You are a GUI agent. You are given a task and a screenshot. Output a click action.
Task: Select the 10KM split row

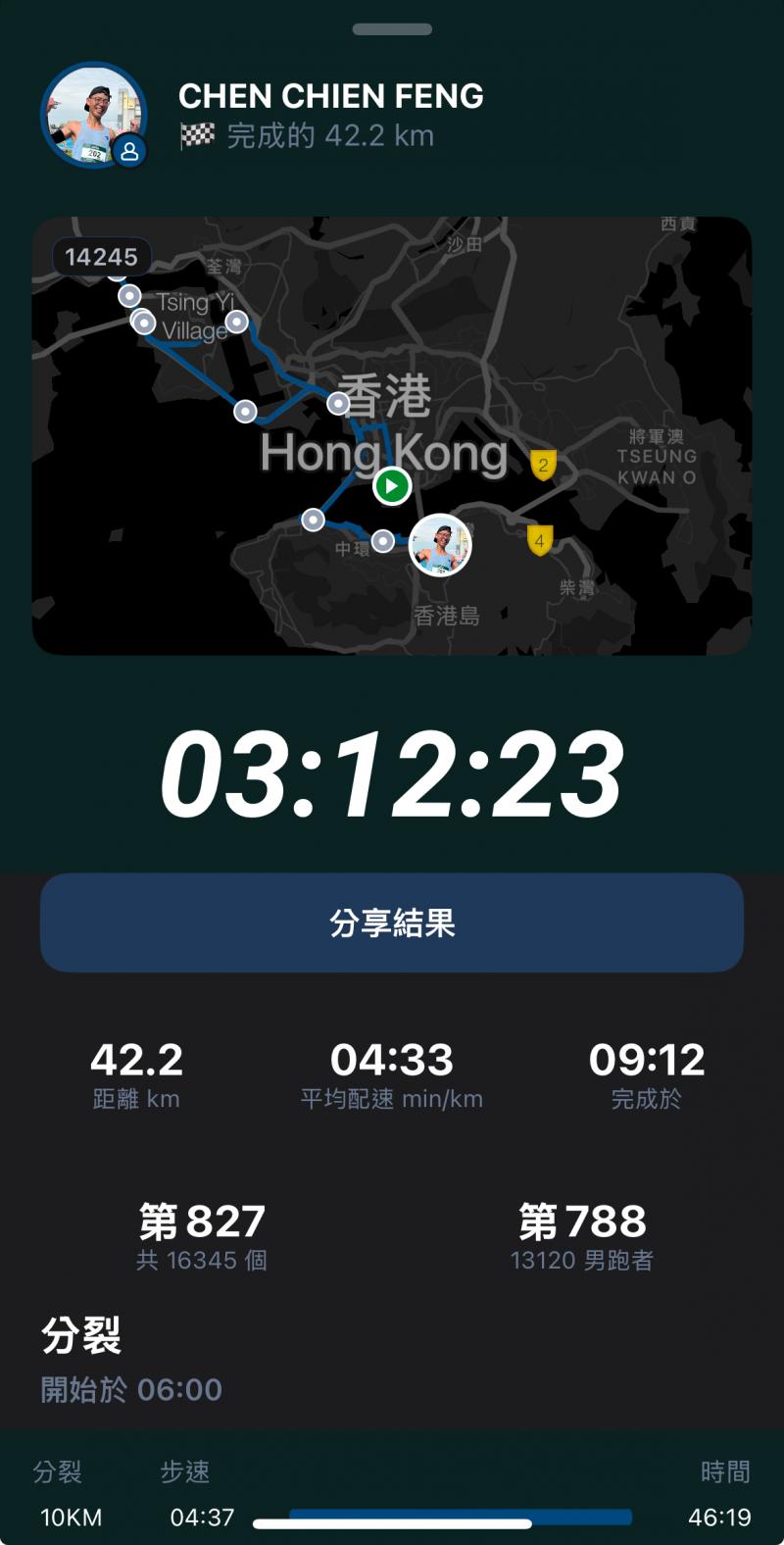[x=392, y=1517]
